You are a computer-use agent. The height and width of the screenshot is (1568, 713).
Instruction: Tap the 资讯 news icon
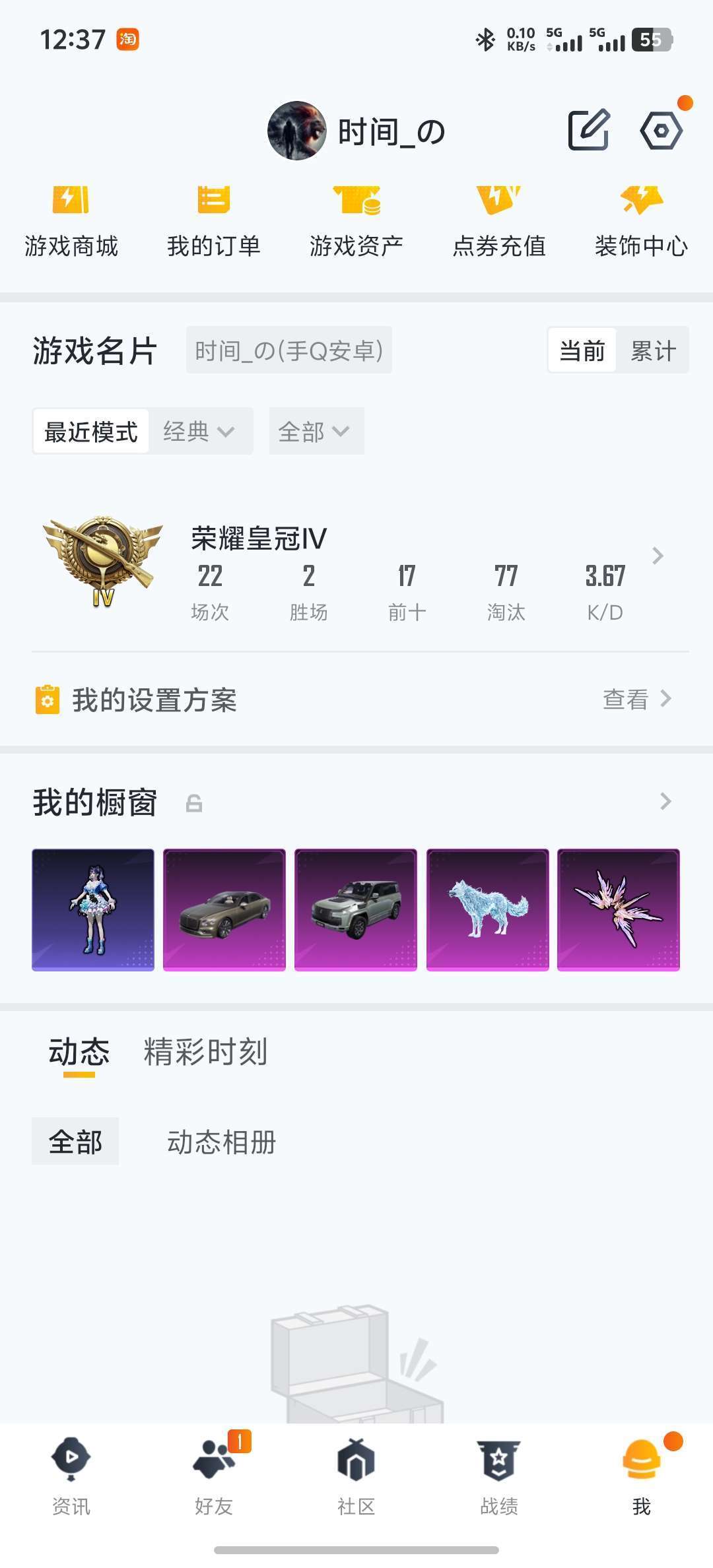[x=71, y=1478]
